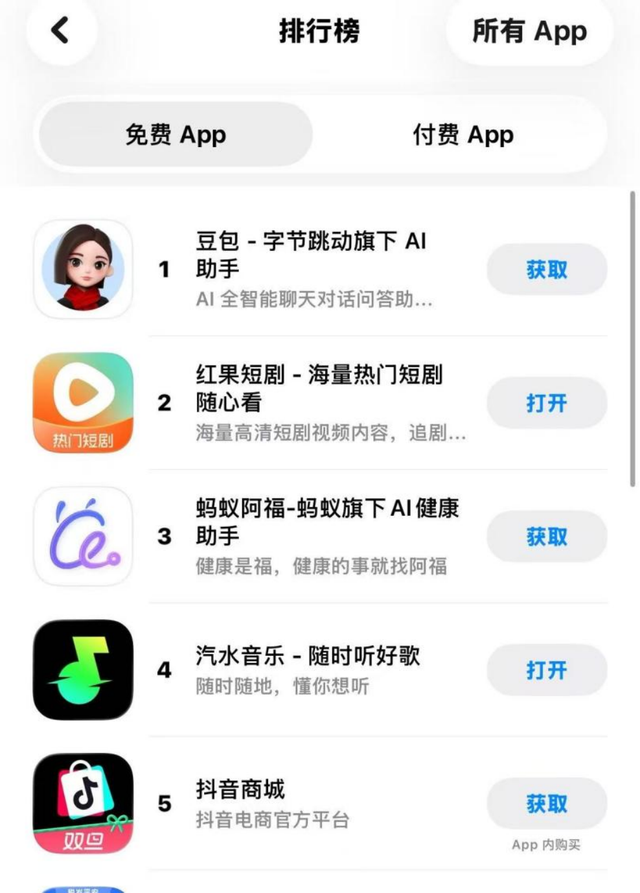This screenshot has width=640, height=893.
Task: Get the 抖音商城 app
Action: pyautogui.click(x=546, y=803)
